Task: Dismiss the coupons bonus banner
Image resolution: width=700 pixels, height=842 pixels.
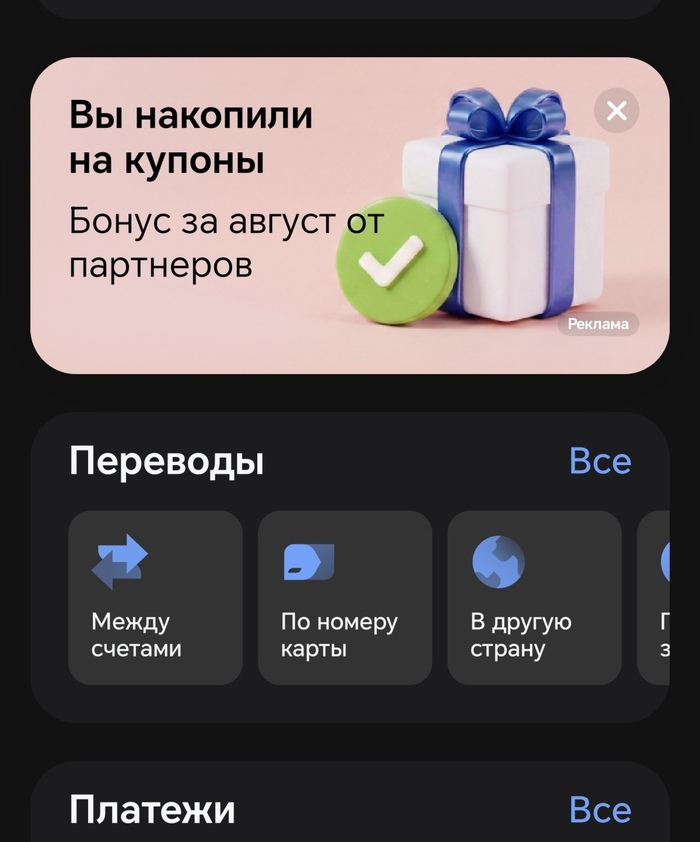Action: pos(616,111)
